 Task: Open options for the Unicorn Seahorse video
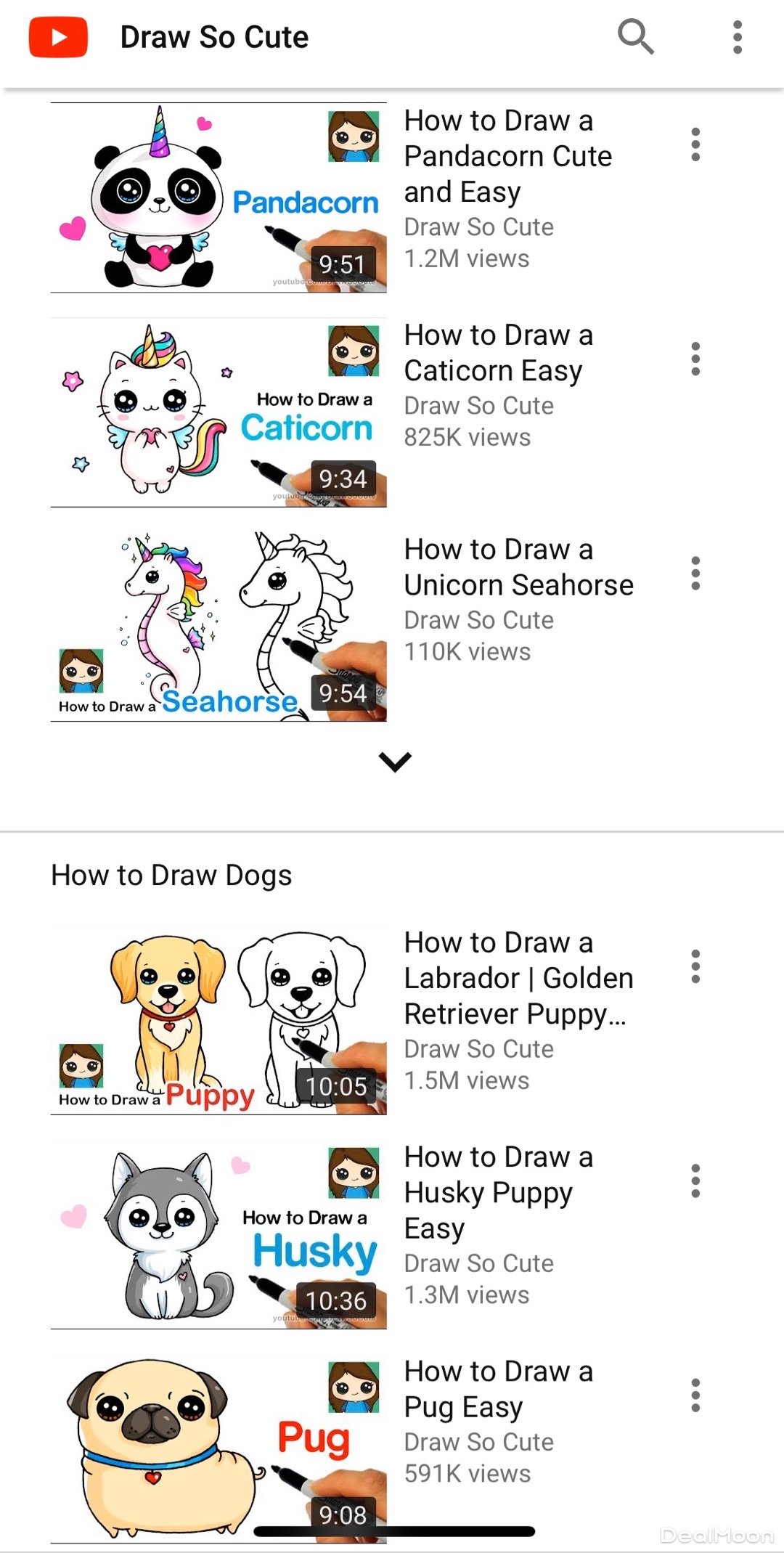pyautogui.click(x=695, y=574)
